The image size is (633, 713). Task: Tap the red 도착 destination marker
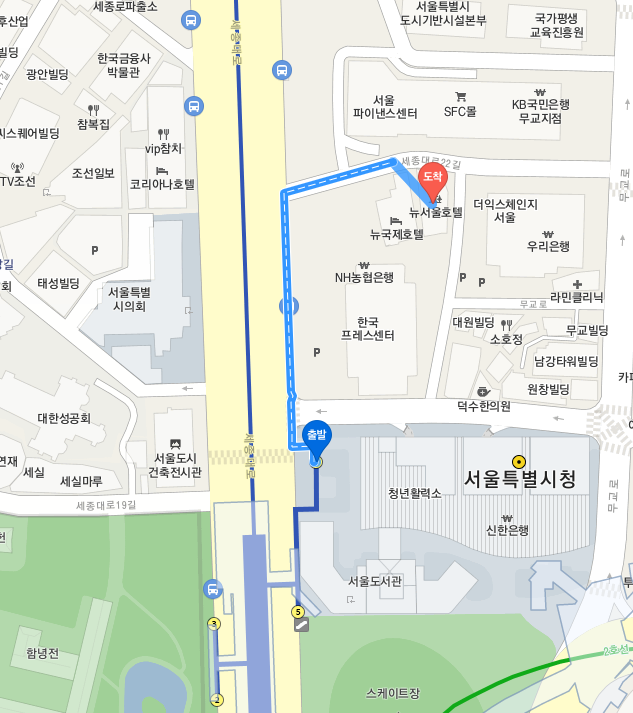click(x=431, y=178)
